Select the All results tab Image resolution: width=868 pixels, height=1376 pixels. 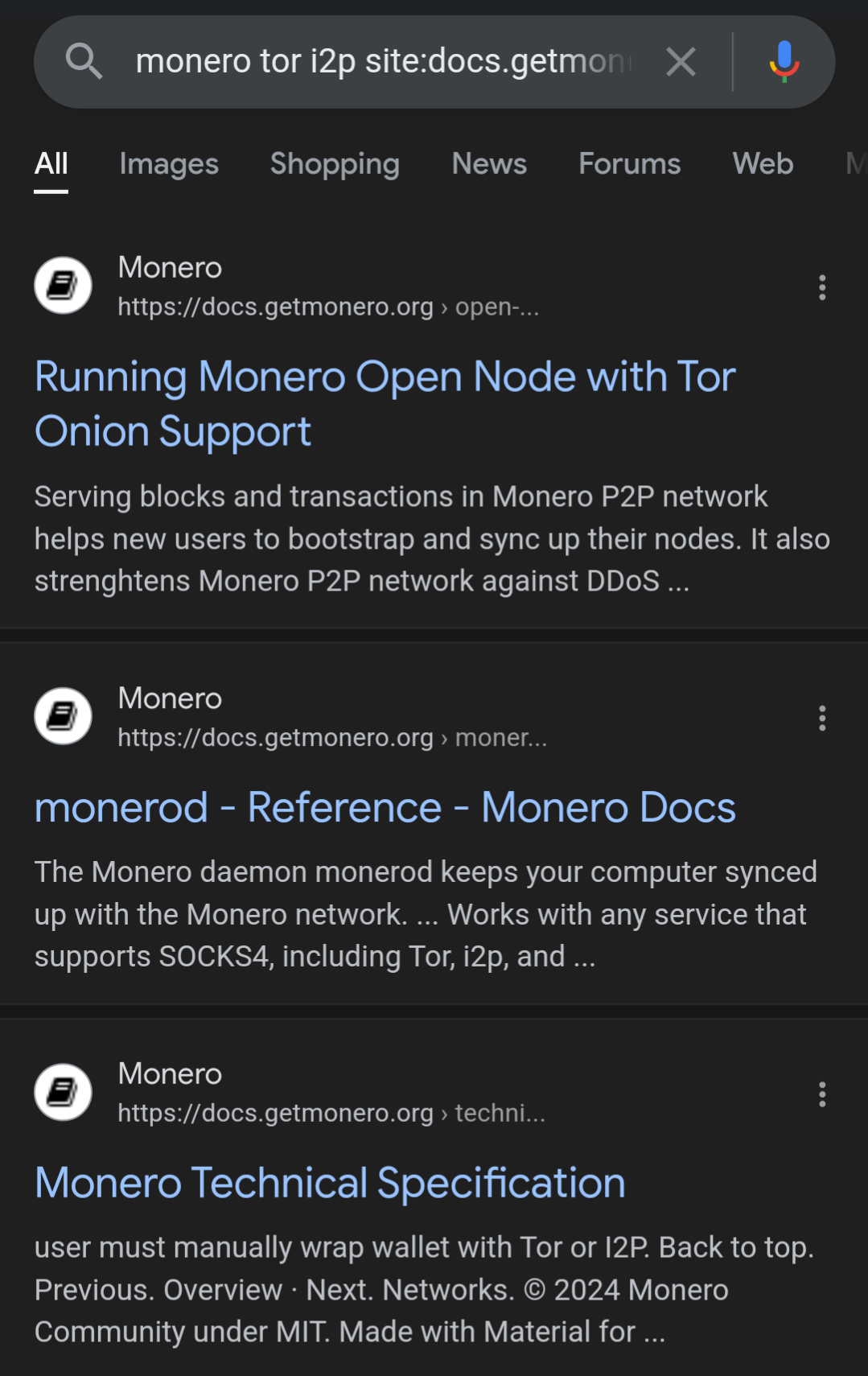coord(51,163)
